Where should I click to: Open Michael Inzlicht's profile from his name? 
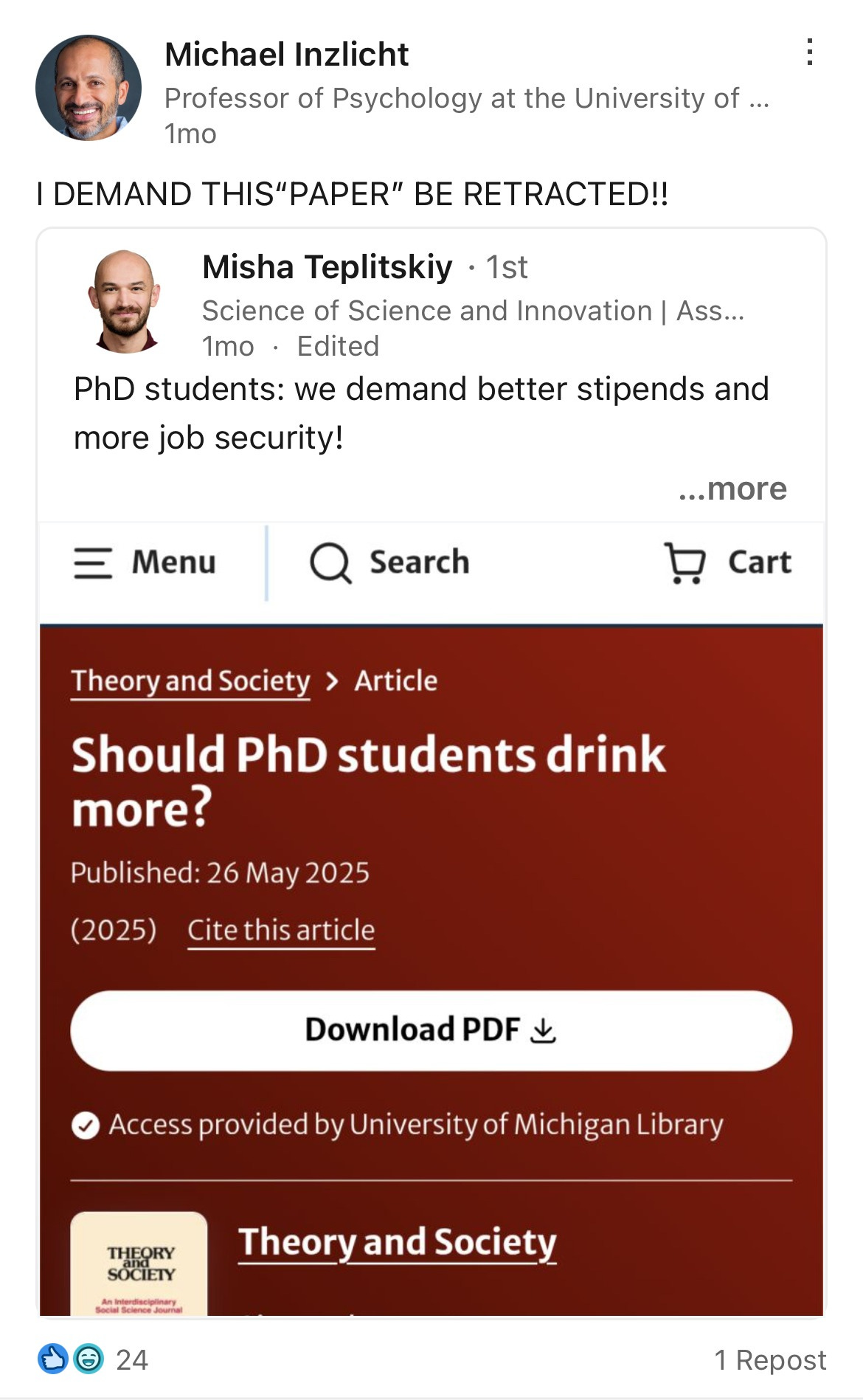(x=286, y=55)
